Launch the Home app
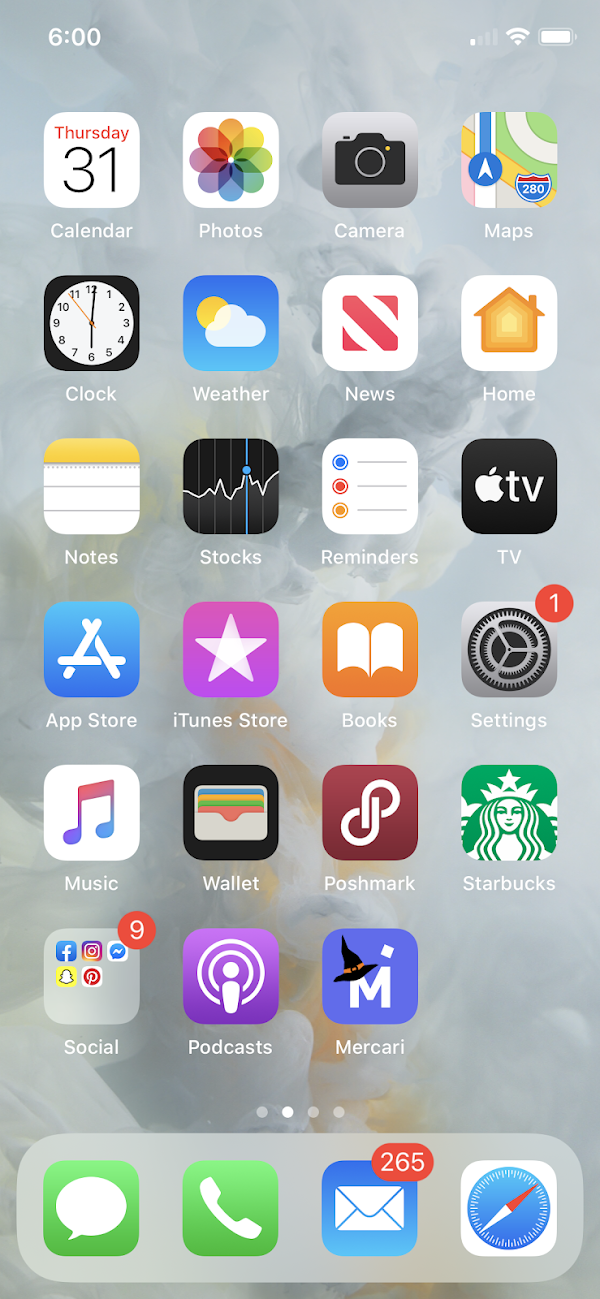The height and width of the screenshot is (1299, 600). click(x=508, y=323)
